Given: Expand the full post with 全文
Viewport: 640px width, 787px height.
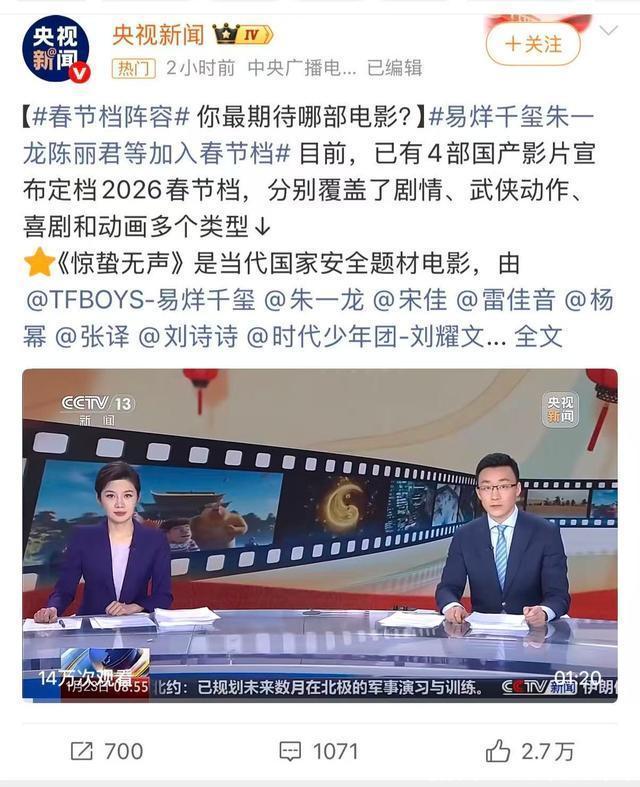Looking at the screenshot, I should (x=540, y=336).
